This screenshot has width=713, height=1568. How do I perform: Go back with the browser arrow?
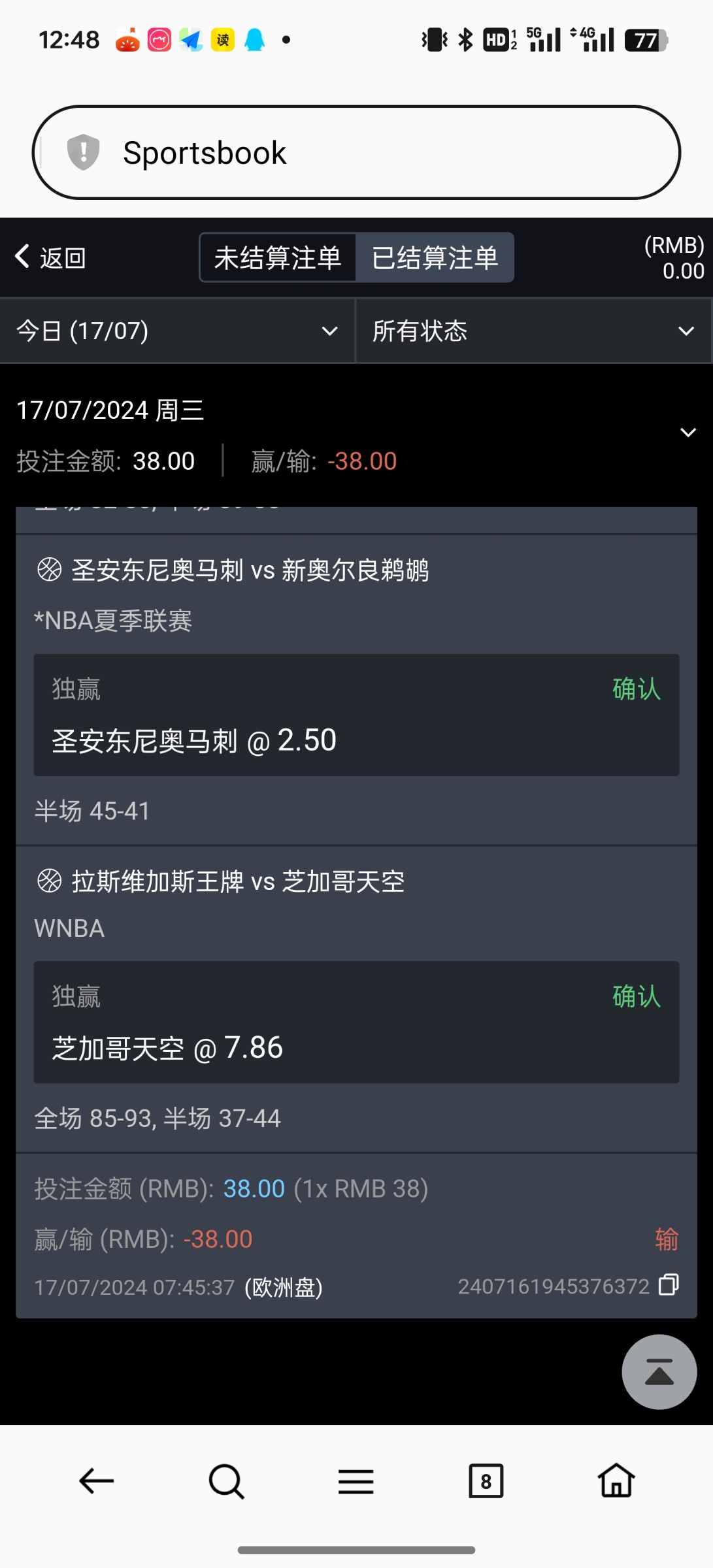97,1480
